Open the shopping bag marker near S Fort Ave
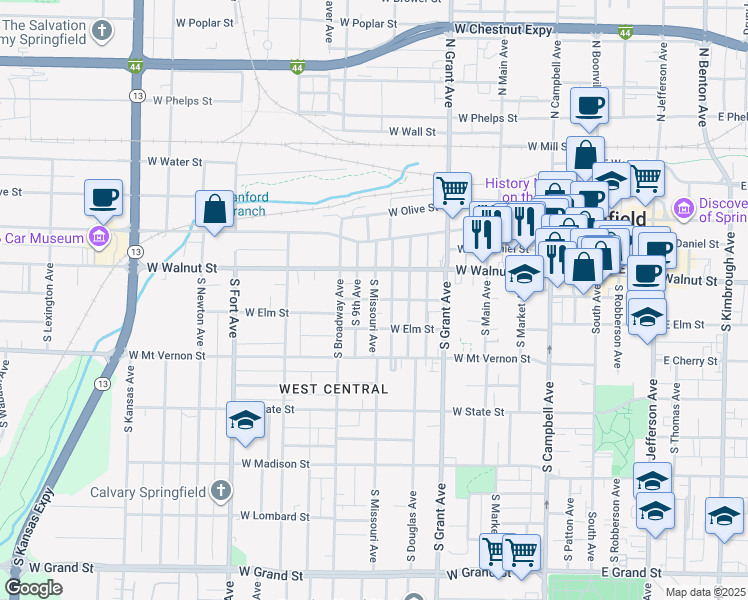This screenshot has height=600, width=748. click(x=215, y=213)
